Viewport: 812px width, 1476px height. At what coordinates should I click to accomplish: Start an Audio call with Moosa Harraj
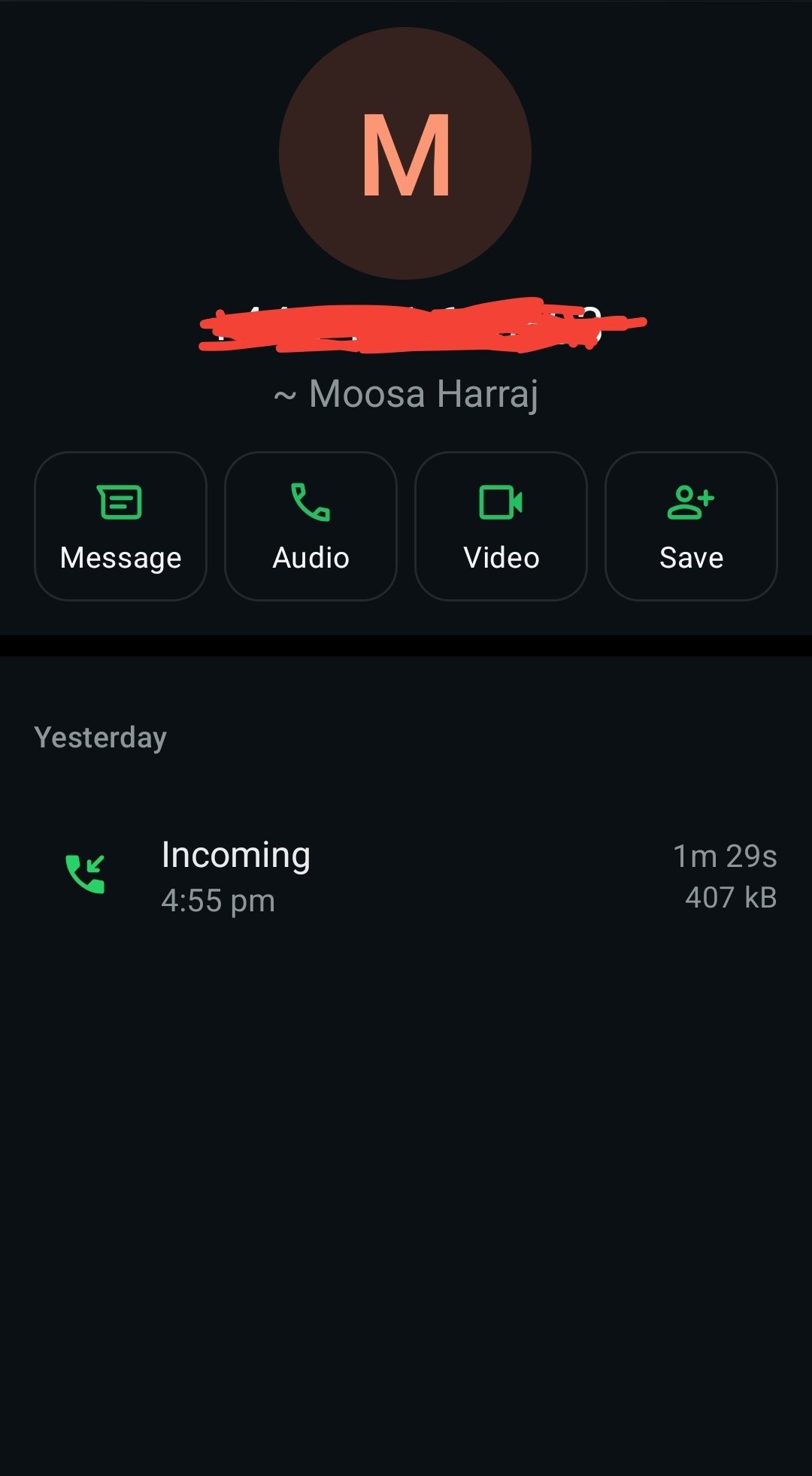[311, 526]
